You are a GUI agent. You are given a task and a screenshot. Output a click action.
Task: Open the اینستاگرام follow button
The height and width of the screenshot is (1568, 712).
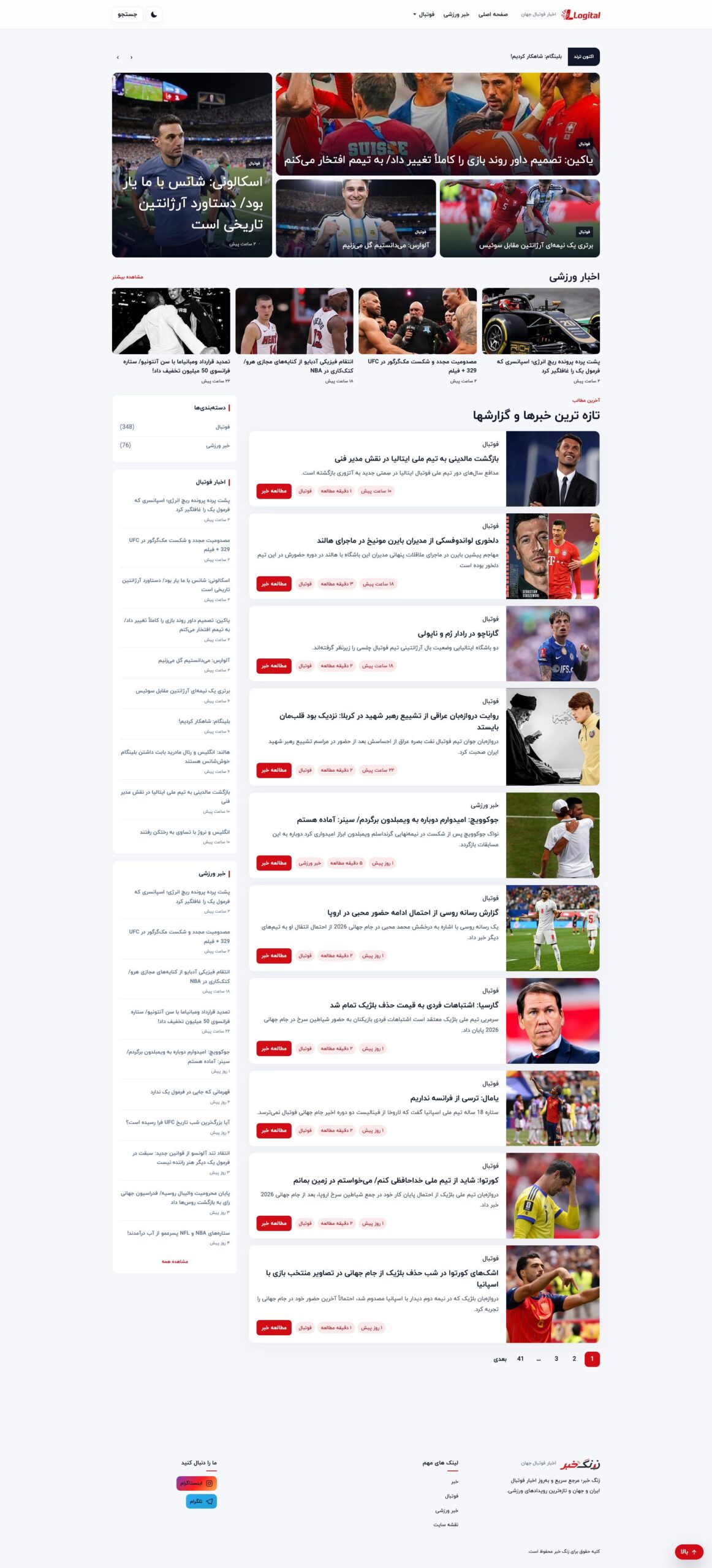pos(197,1483)
